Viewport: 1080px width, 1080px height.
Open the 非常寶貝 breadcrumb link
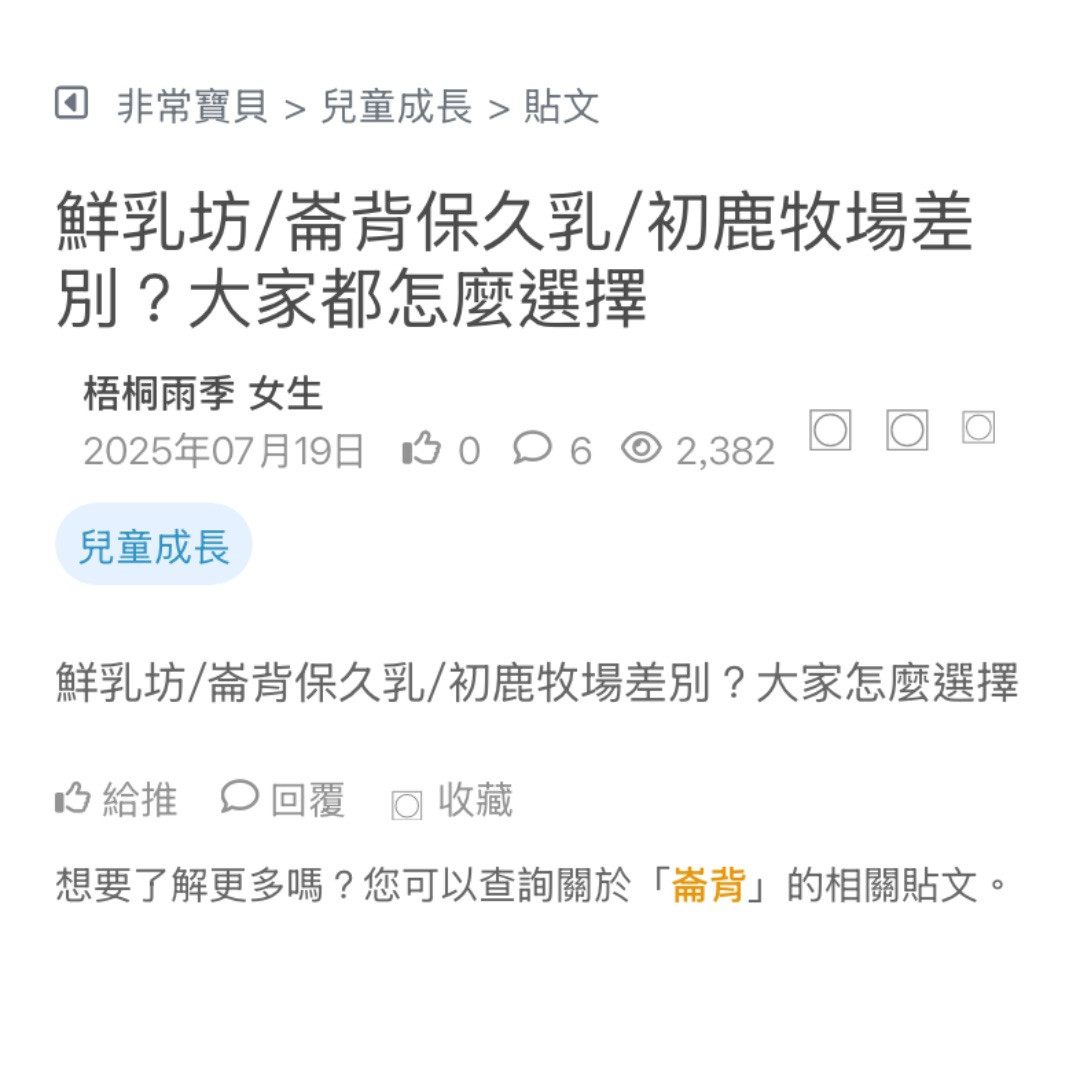pyautogui.click(x=193, y=107)
